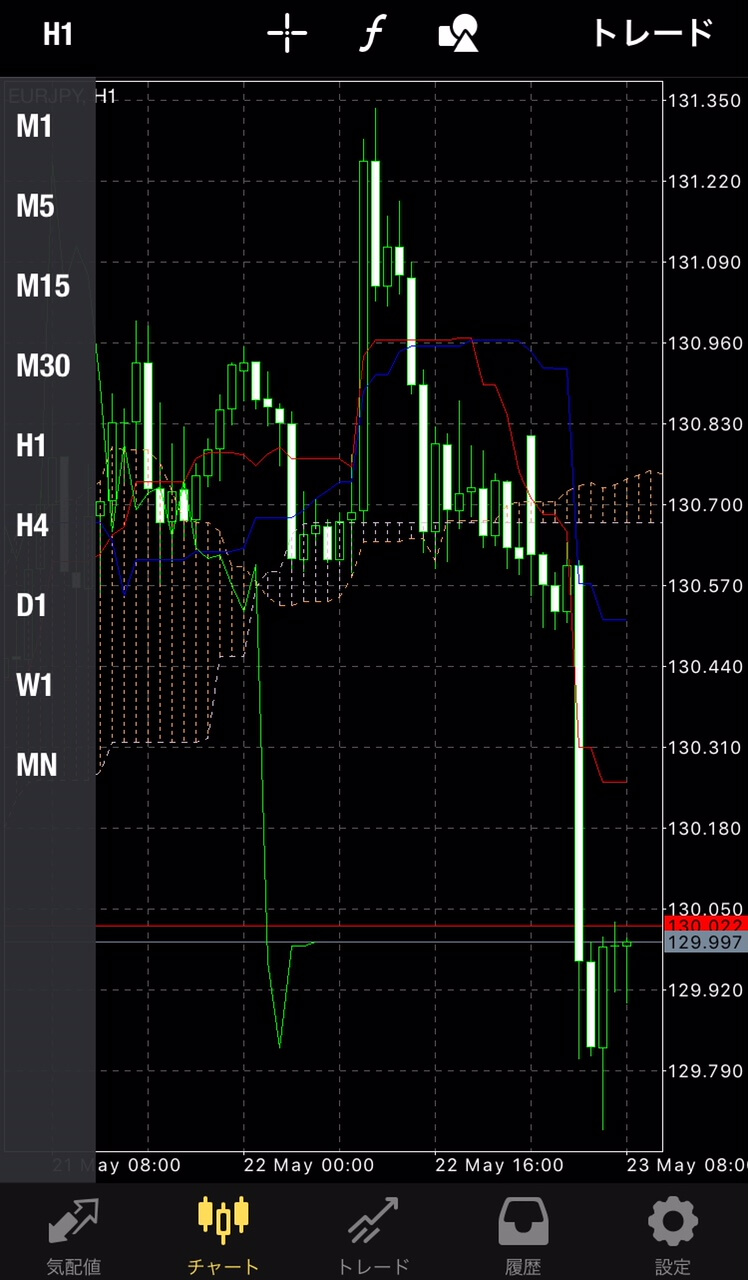Viewport: 748px width, 1280px height.
Task: Select H1 in the timeframe list
Action: coord(32,446)
